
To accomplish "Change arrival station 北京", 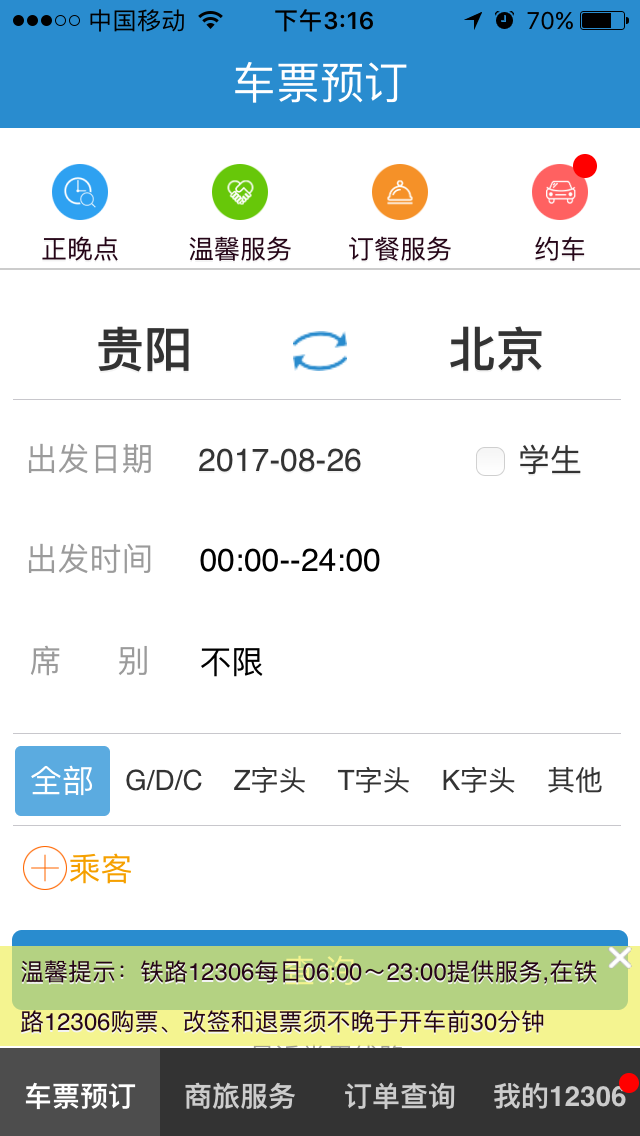I will point(496,351).
